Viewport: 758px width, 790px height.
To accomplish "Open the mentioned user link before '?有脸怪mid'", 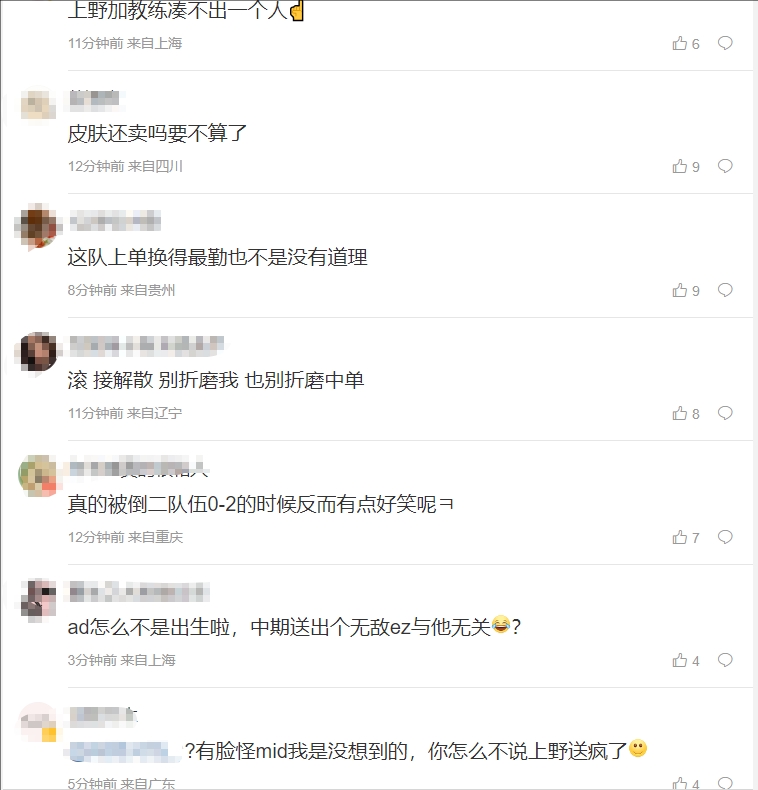I will pos(124,750).
